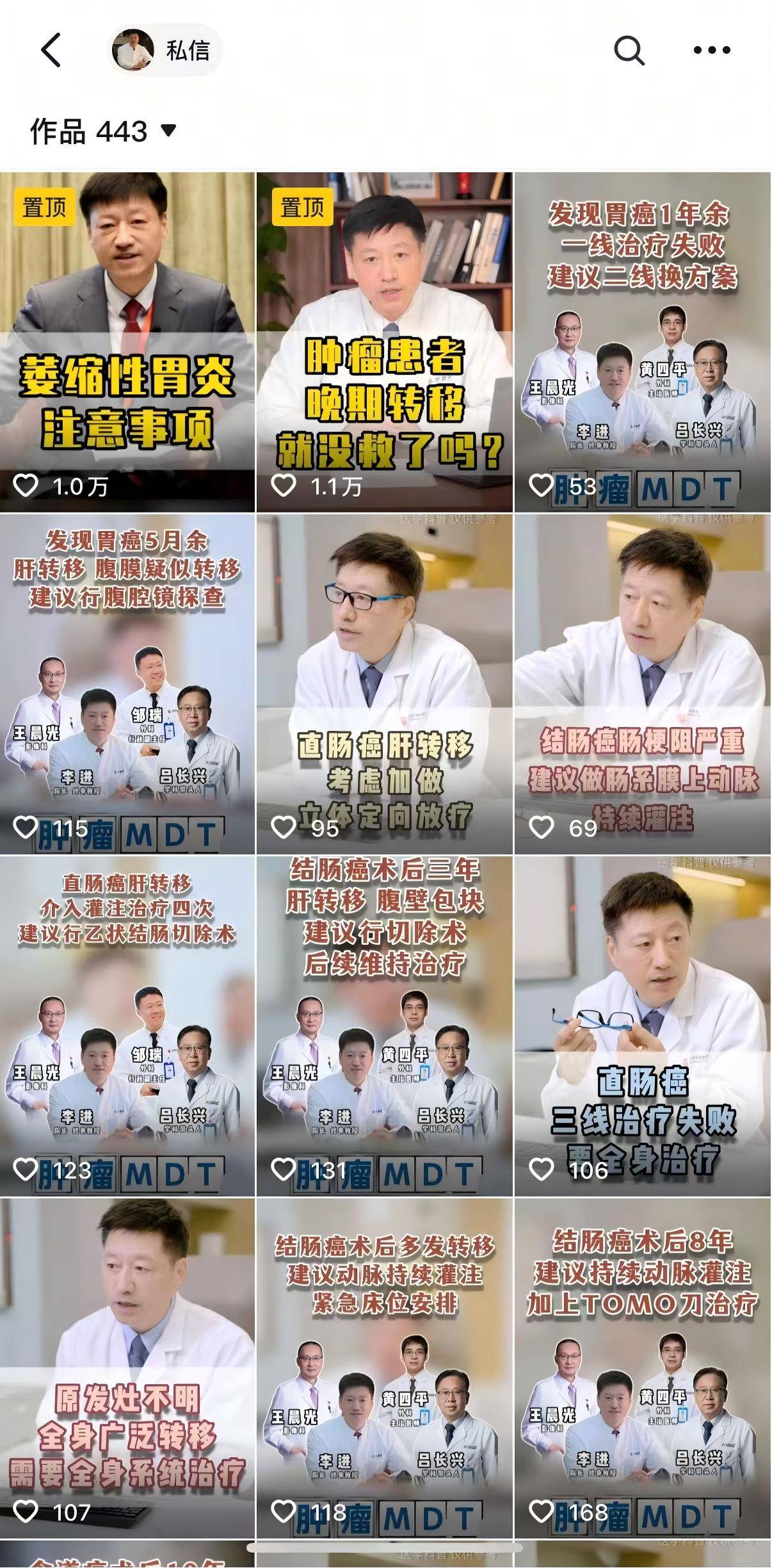Play video 结肠癌术后多发转移紧急床位安排

point(384,1368)
